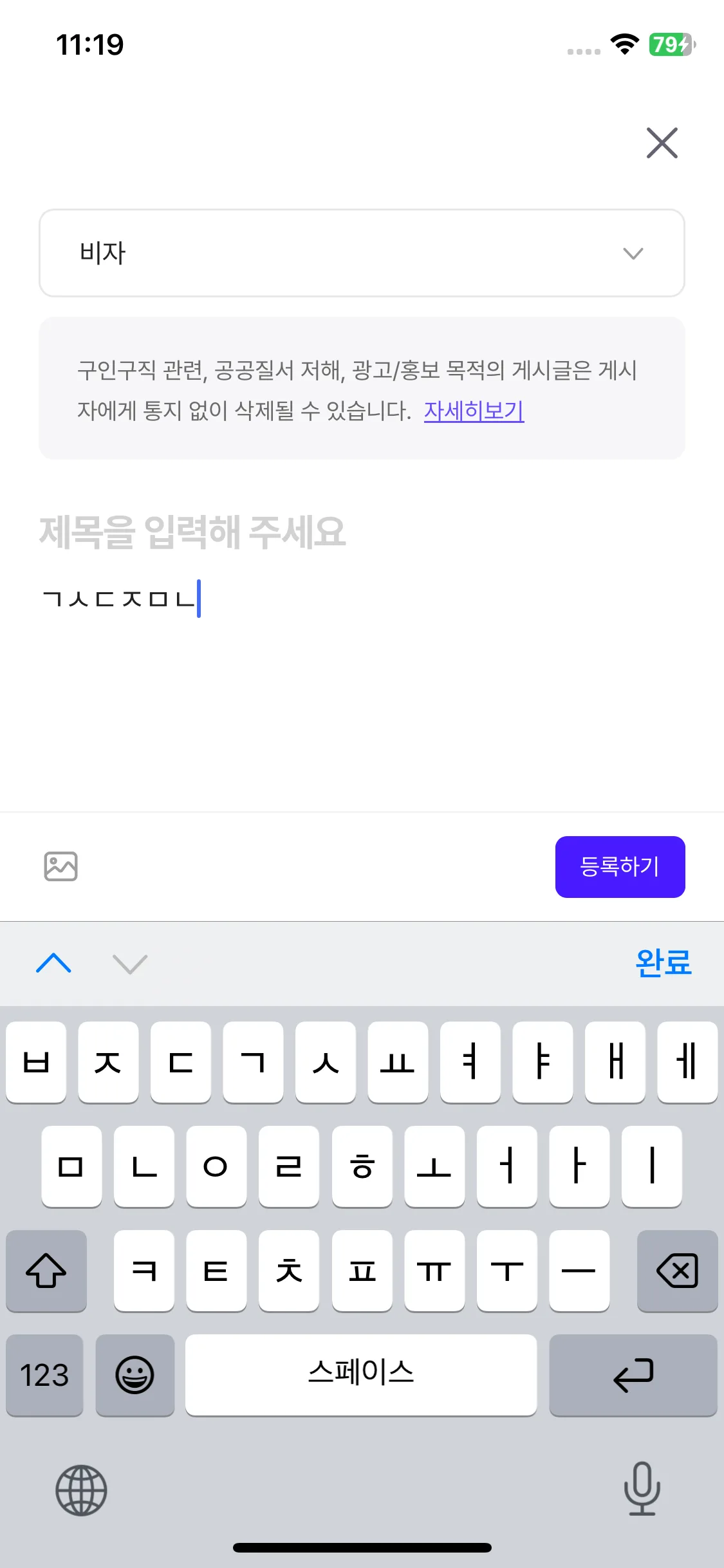Submit the post with 등록하기
The height and width of the screenshot is (1568, 724).
click(x=620, y=866)
